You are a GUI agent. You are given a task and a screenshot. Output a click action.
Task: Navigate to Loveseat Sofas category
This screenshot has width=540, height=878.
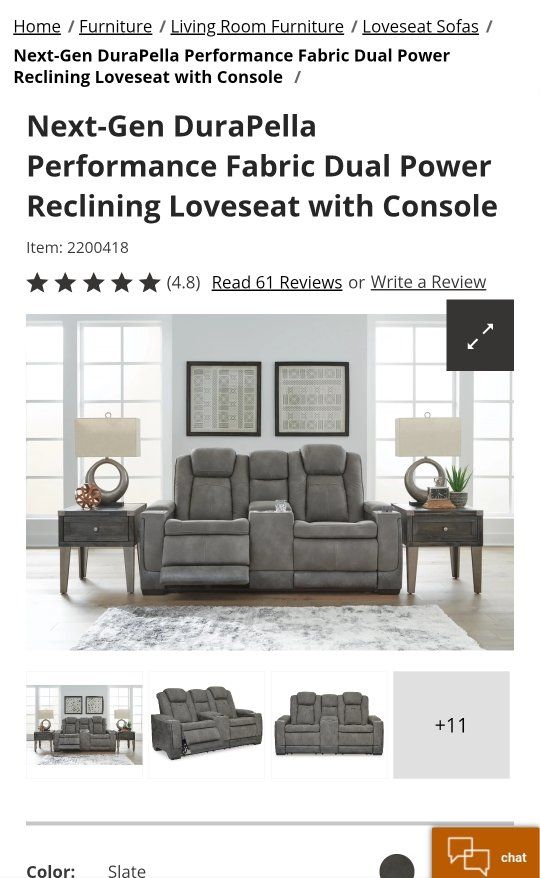[420, 26]
